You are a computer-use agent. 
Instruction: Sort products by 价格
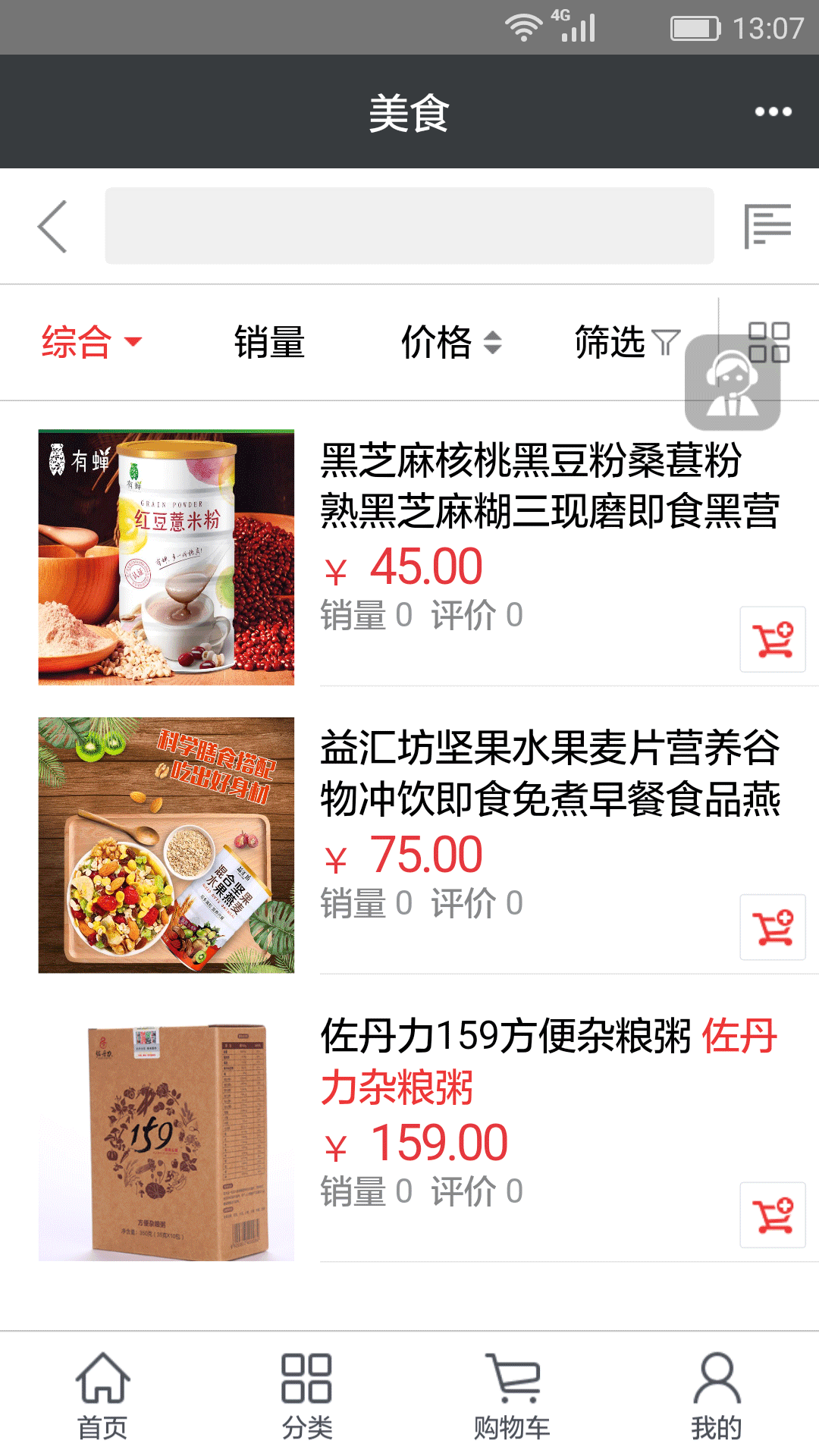tap(450, 342)
